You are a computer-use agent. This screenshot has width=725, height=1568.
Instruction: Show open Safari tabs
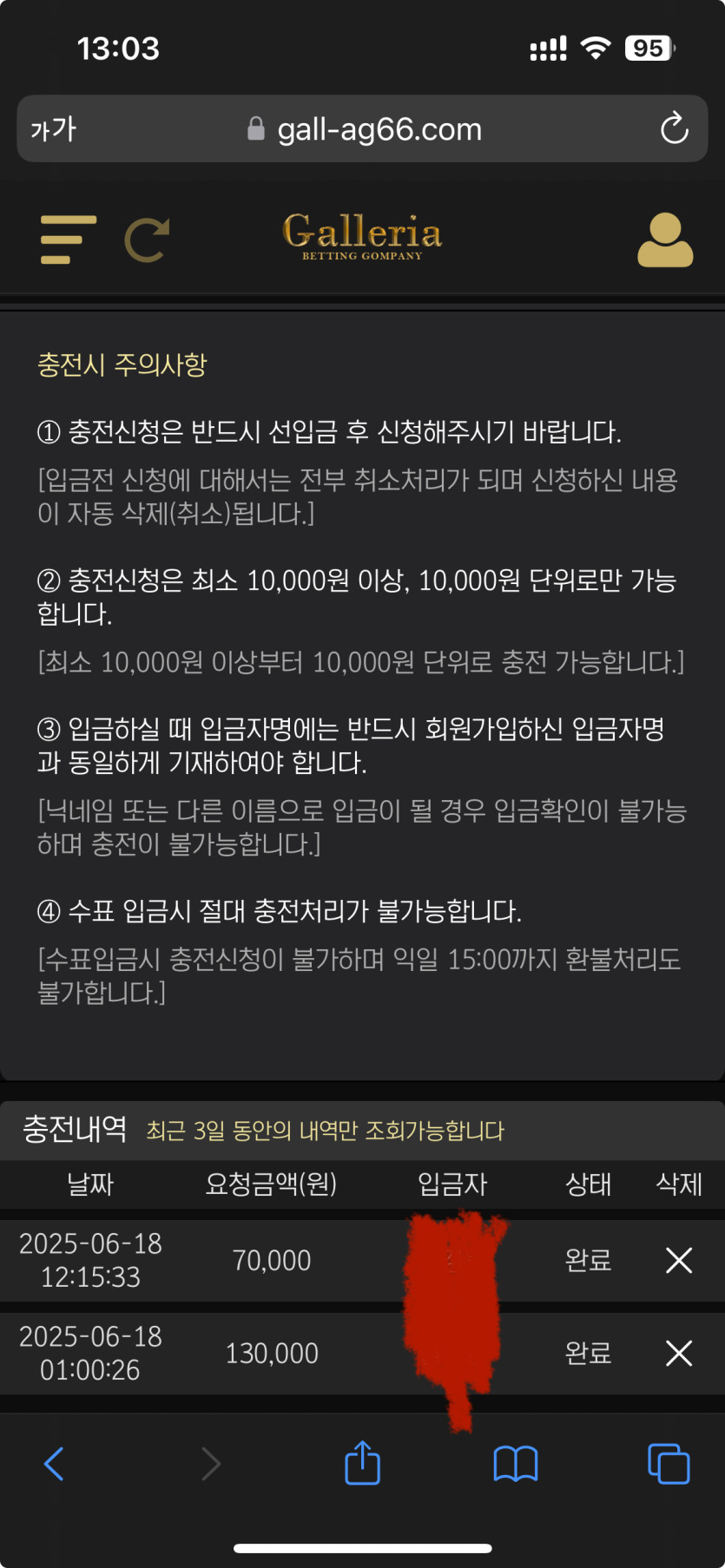668,1464
